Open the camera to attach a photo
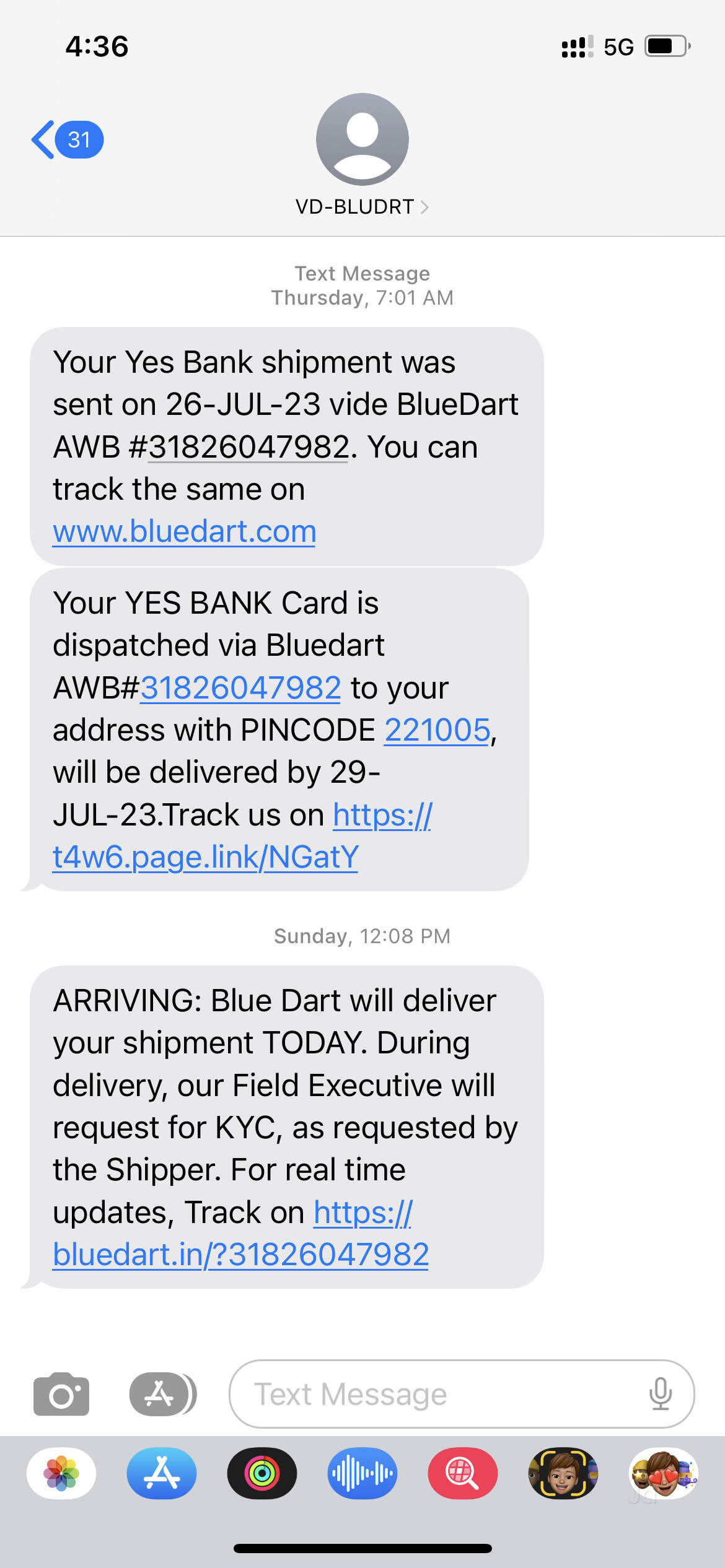 61,1394
